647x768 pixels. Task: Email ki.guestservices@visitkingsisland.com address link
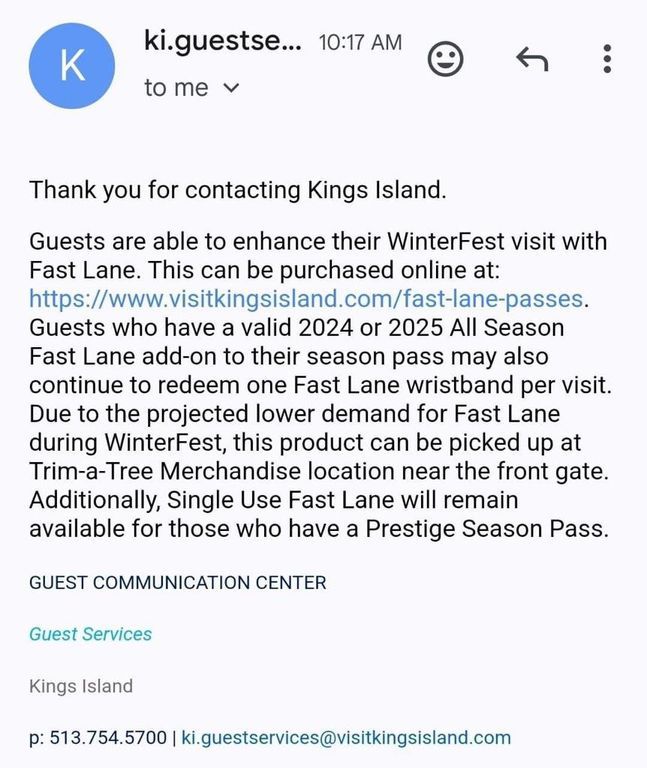pyautogui.click(x=346, y=738)
